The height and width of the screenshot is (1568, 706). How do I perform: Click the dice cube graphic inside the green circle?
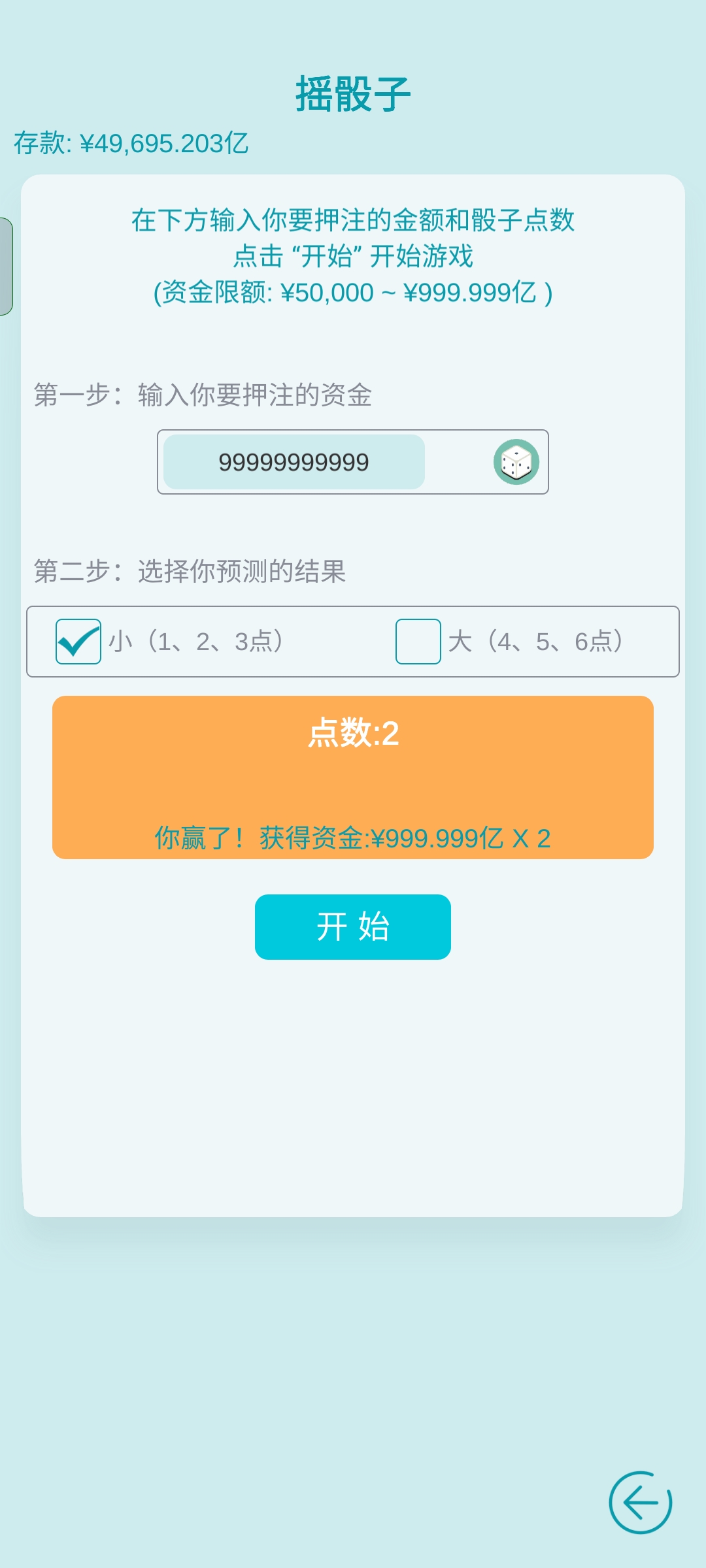point(516,462)
